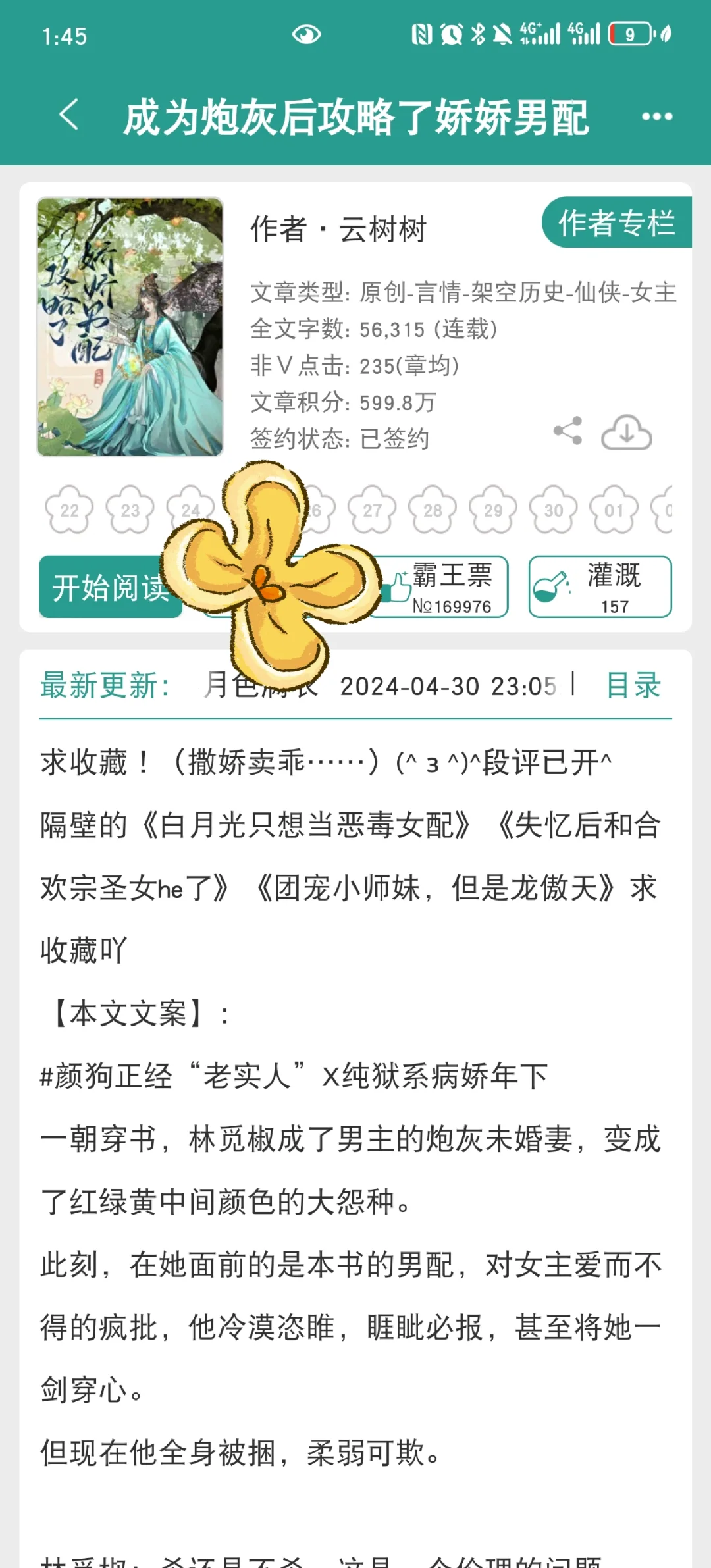
Task: Open the book cover thumbnail
Action: (x=129, y=327)
